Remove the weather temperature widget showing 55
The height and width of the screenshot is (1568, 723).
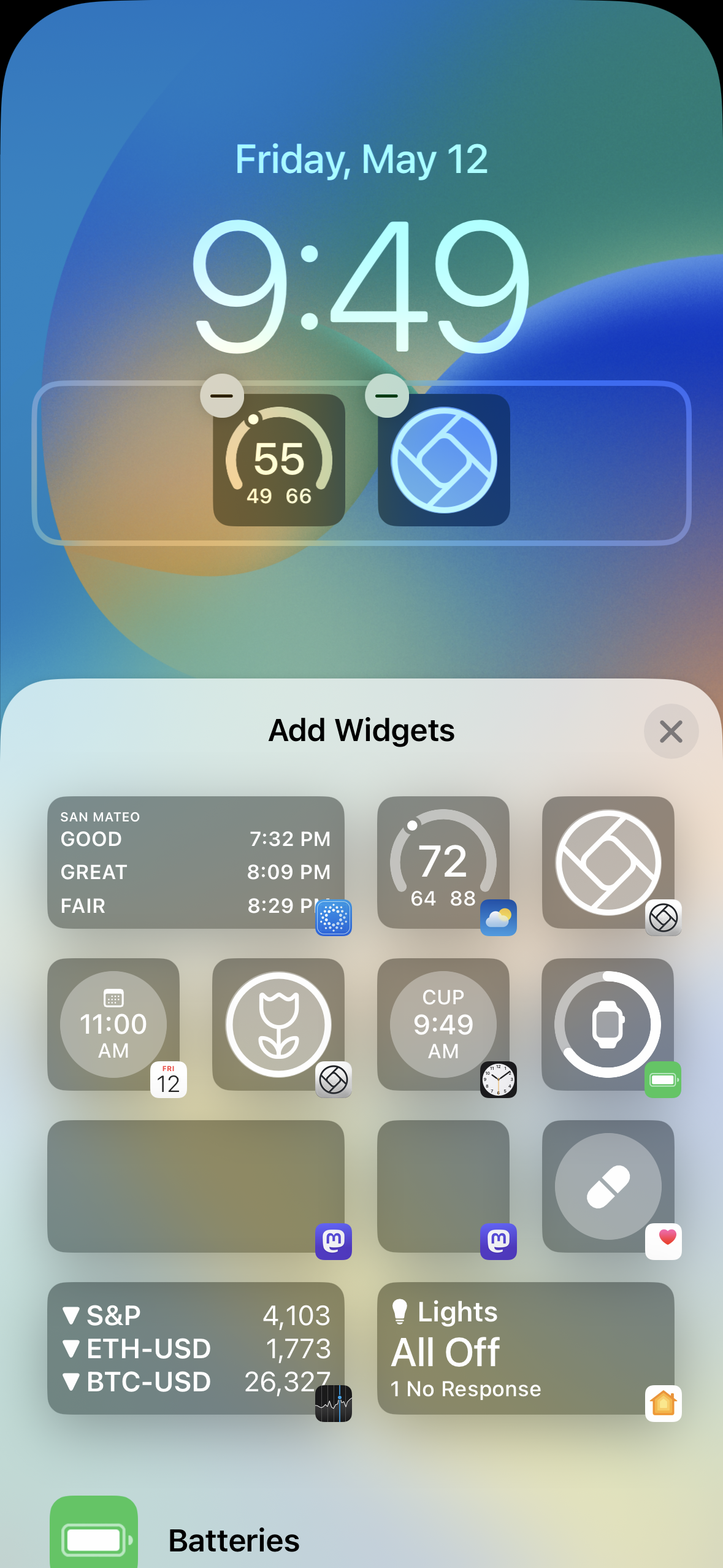[222, 396]
